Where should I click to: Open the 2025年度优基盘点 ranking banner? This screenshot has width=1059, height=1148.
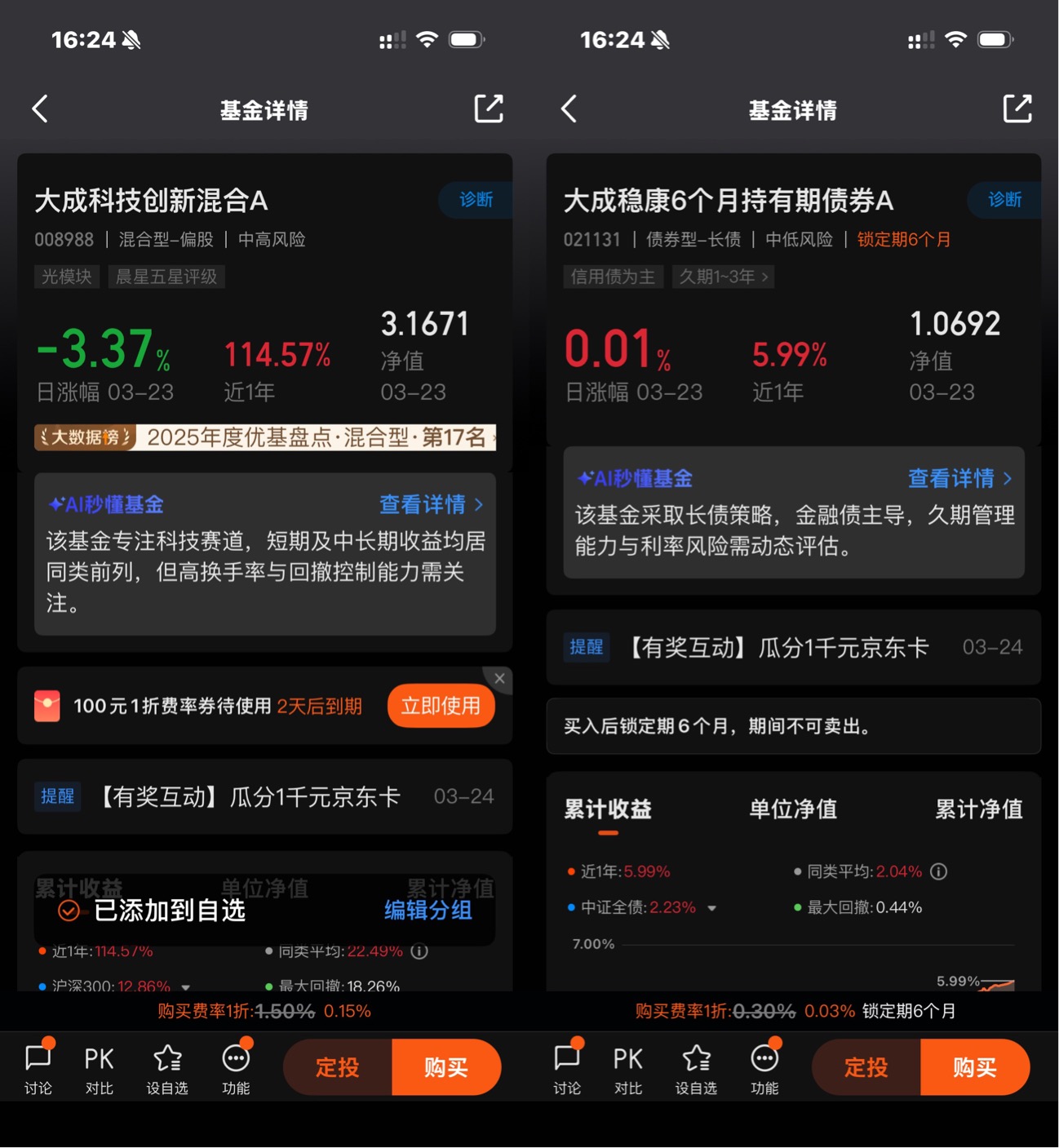pos(265,437)
